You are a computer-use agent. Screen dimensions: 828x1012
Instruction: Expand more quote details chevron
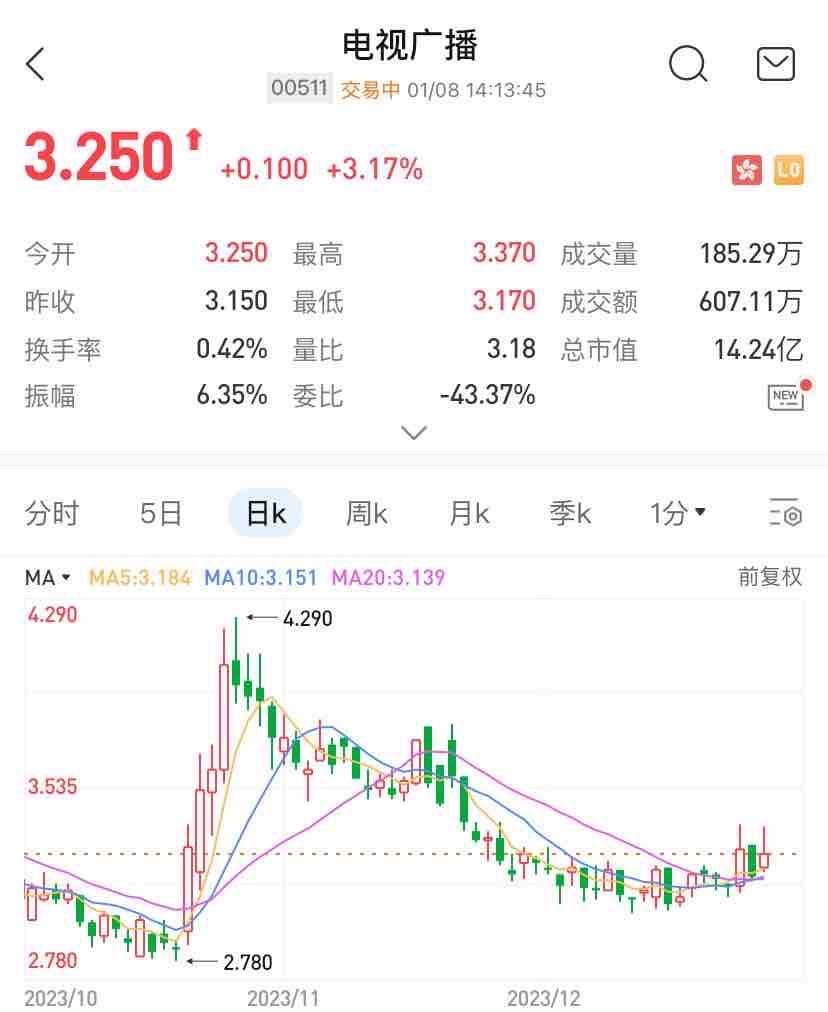pos(413,433)
